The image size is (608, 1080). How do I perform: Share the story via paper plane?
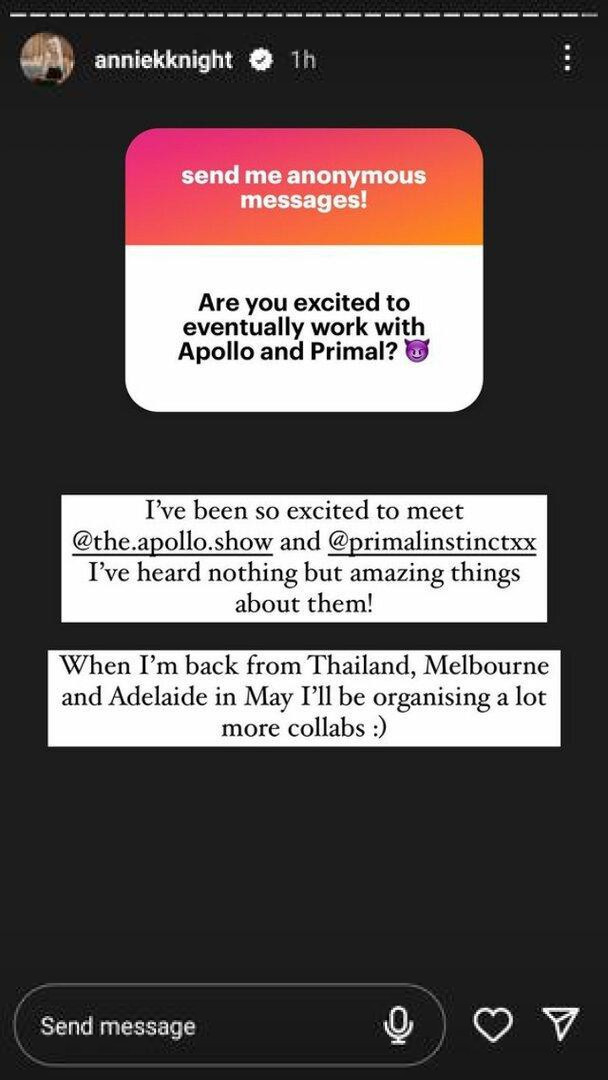click(560, 1024)
